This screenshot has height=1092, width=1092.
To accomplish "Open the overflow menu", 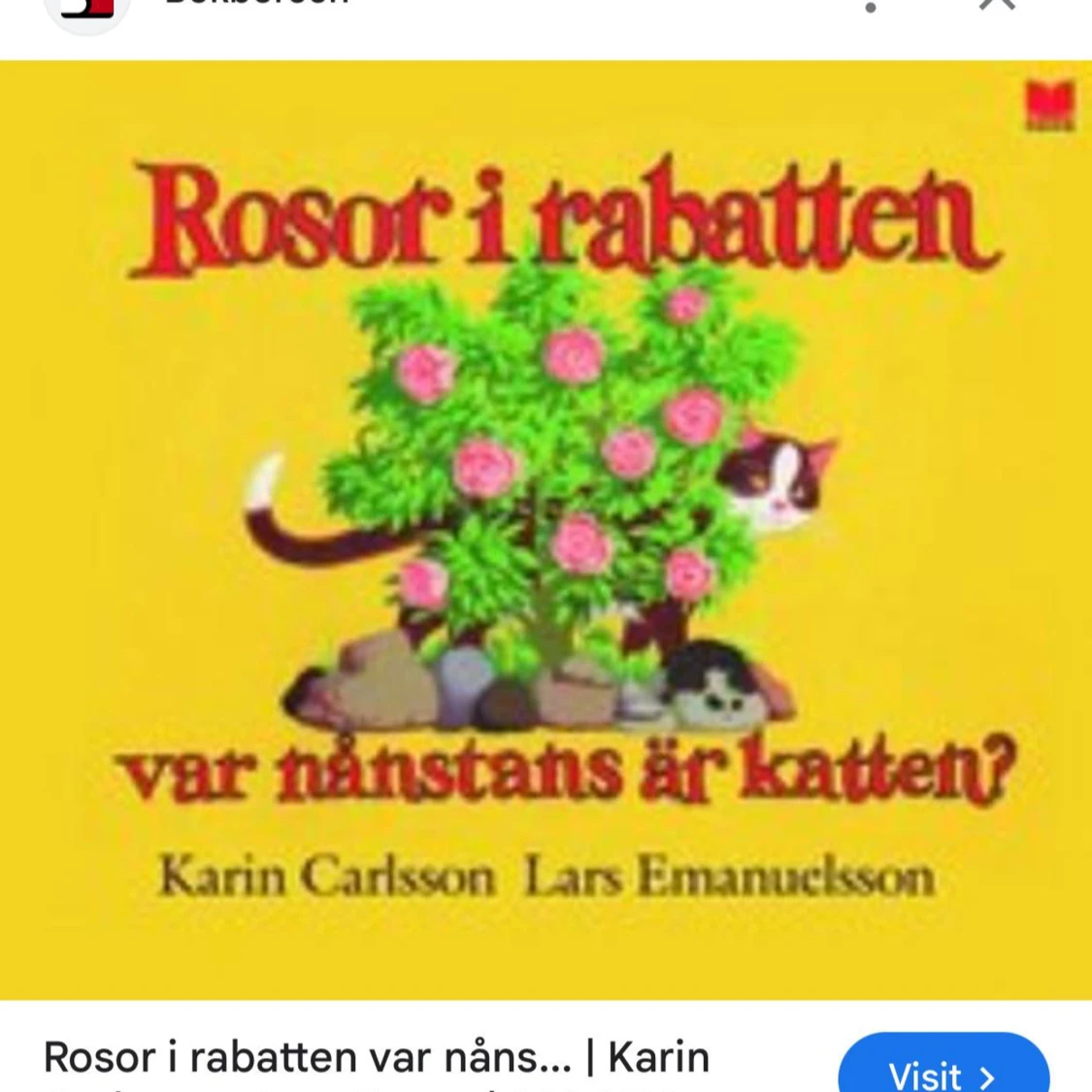I will 871,6.
